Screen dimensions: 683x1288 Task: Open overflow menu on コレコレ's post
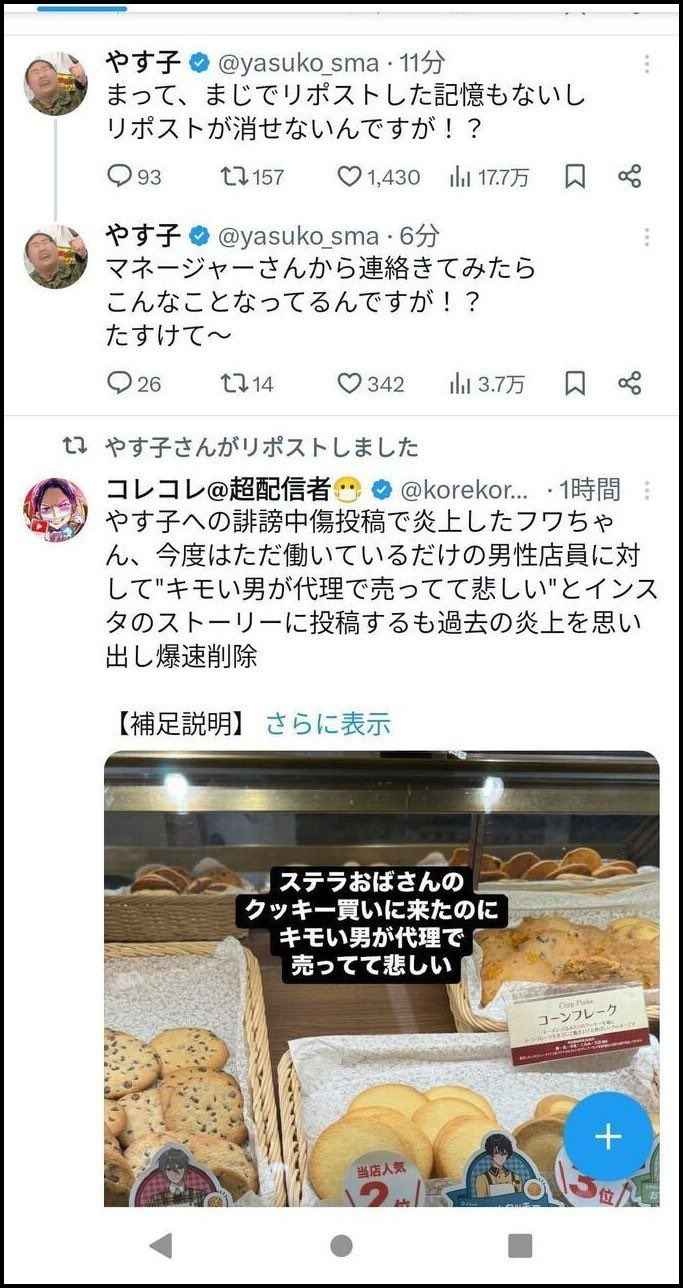[x=647, y=490]
